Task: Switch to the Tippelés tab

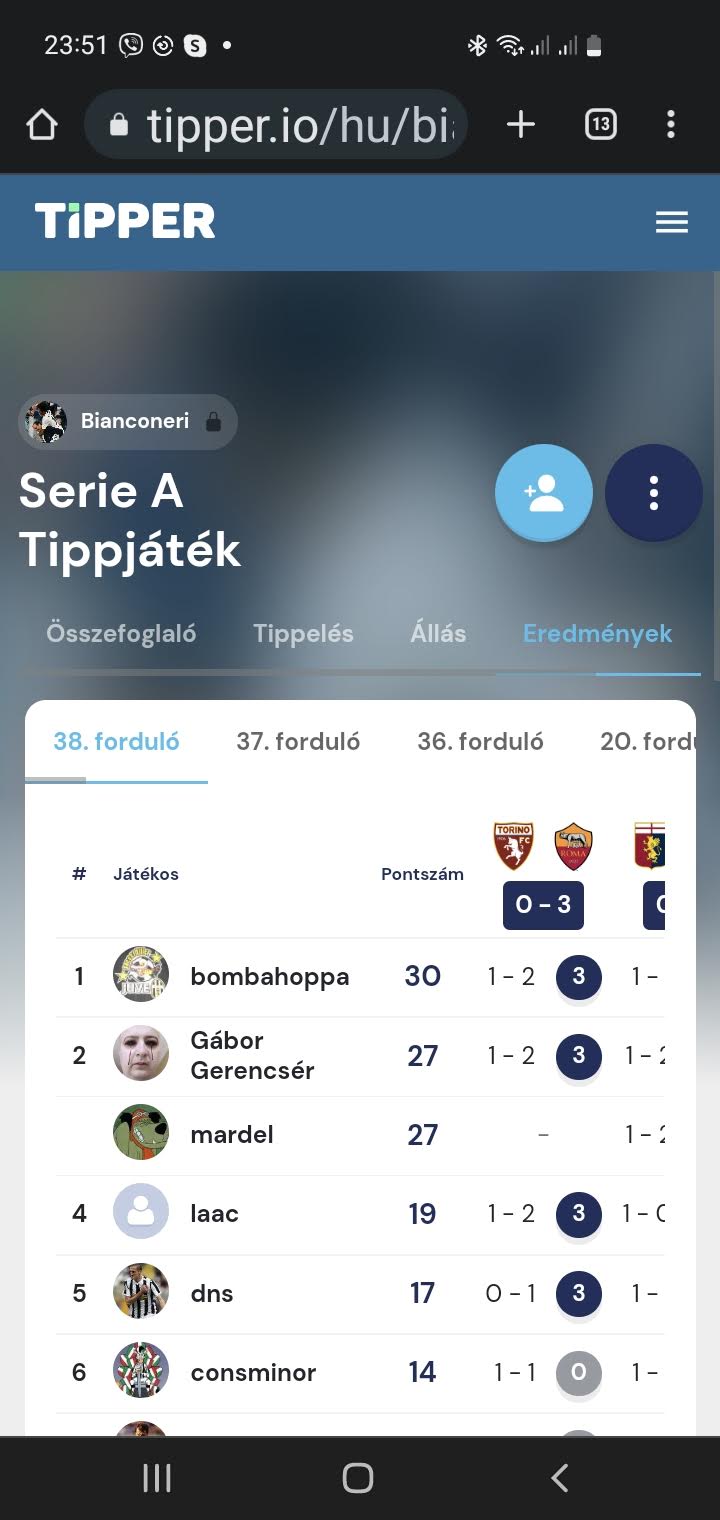Action: tap(303, 633)
